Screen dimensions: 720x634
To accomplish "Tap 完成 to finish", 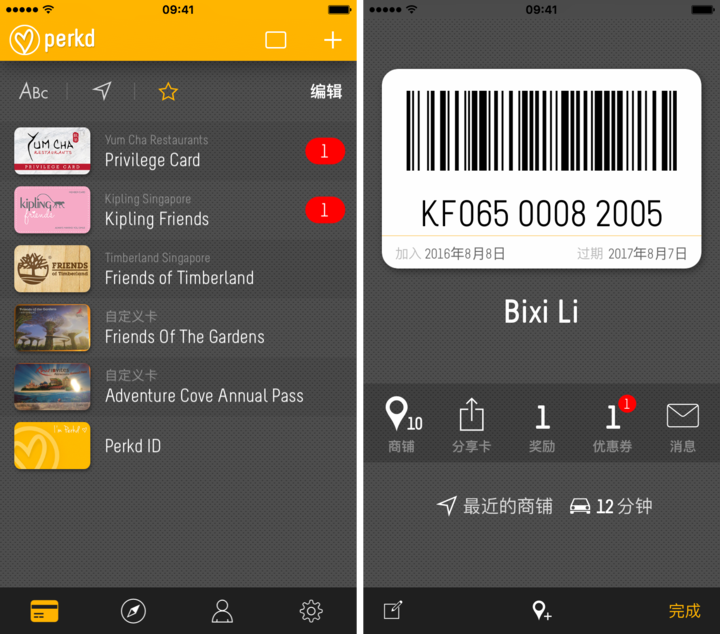I will (684, 611).
